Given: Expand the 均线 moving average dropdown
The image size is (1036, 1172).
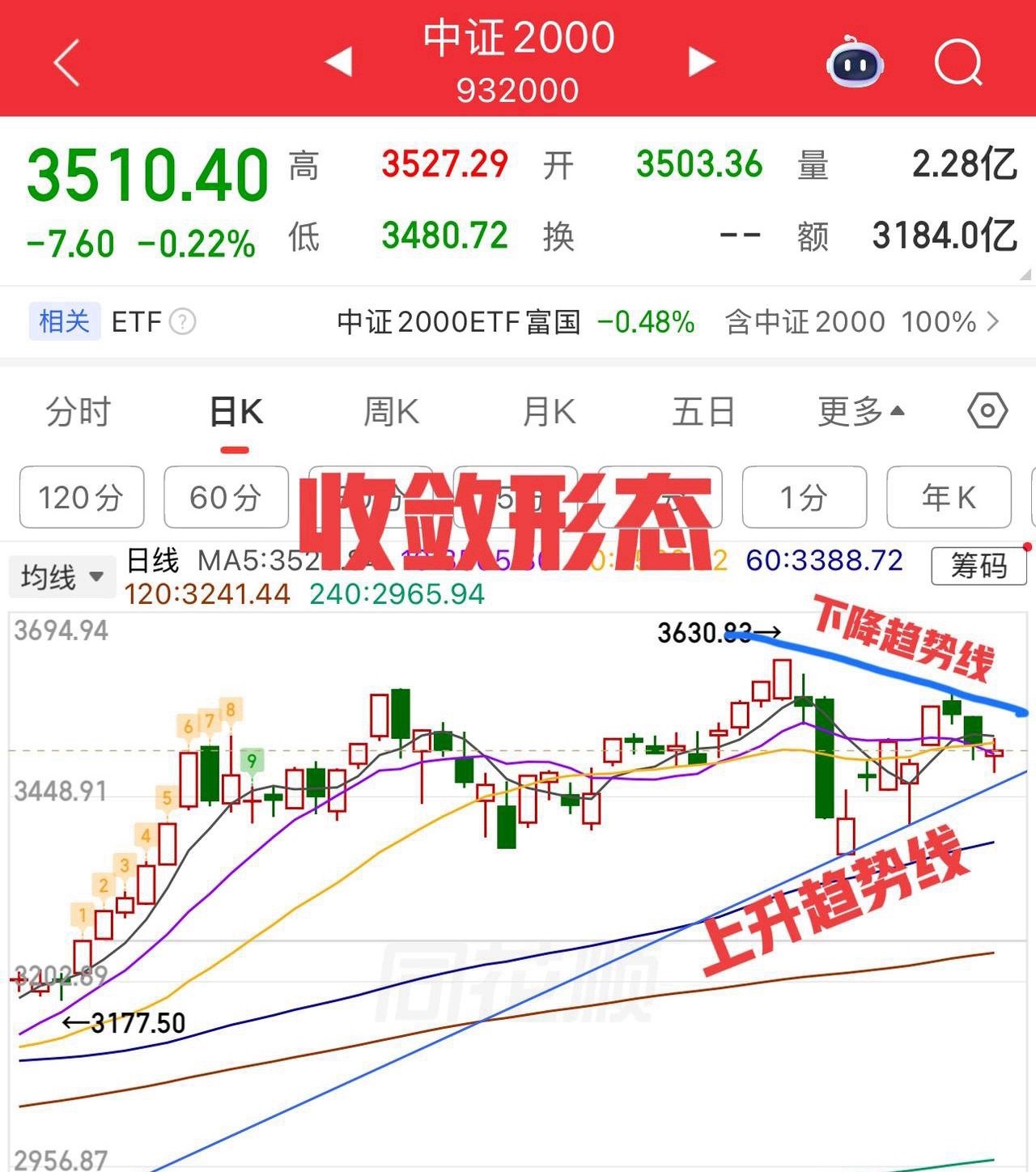Looking at the screenshot, I should coord(62,577).
